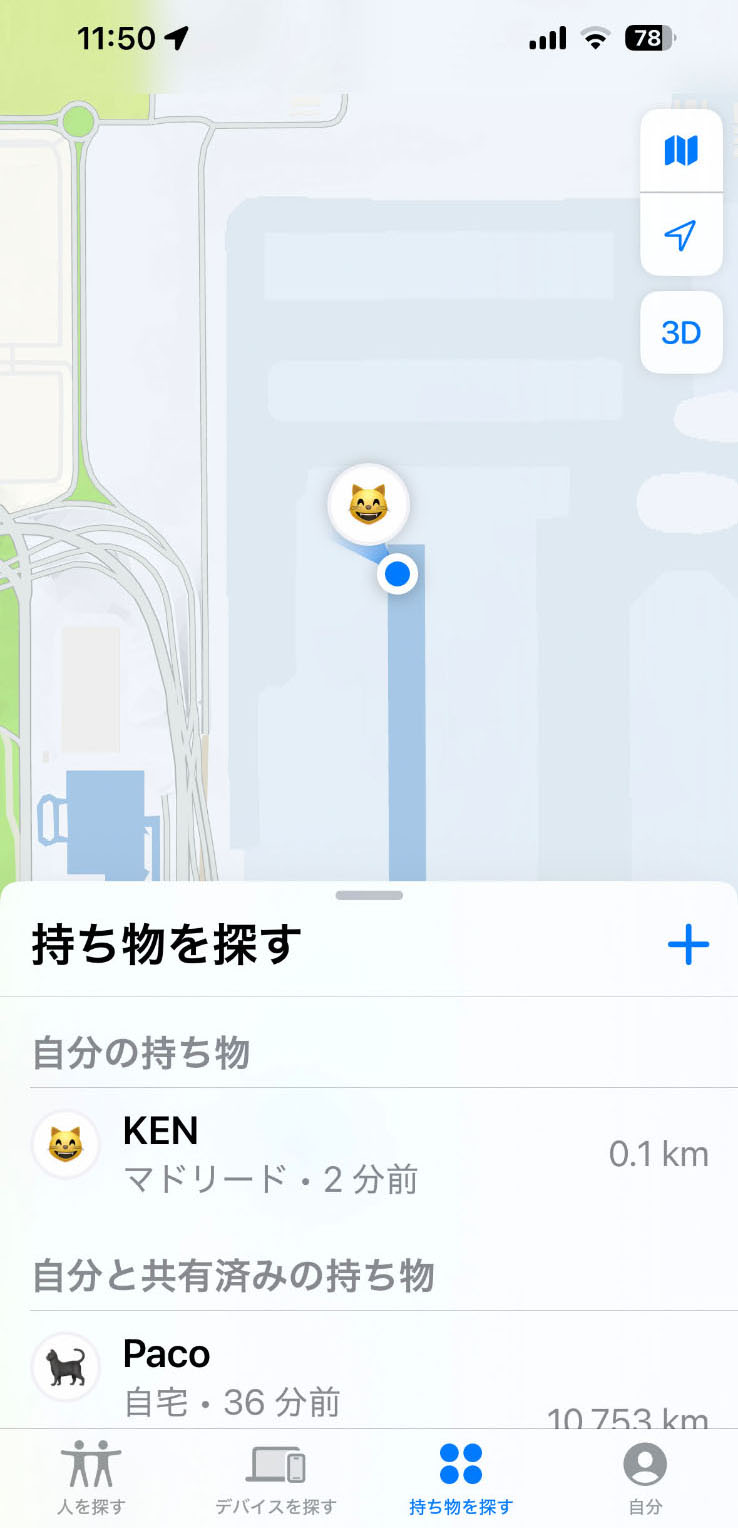This screenshot has width=738, height=1528.
Task: Center map on current location
Action: click(x=680, y=235)
